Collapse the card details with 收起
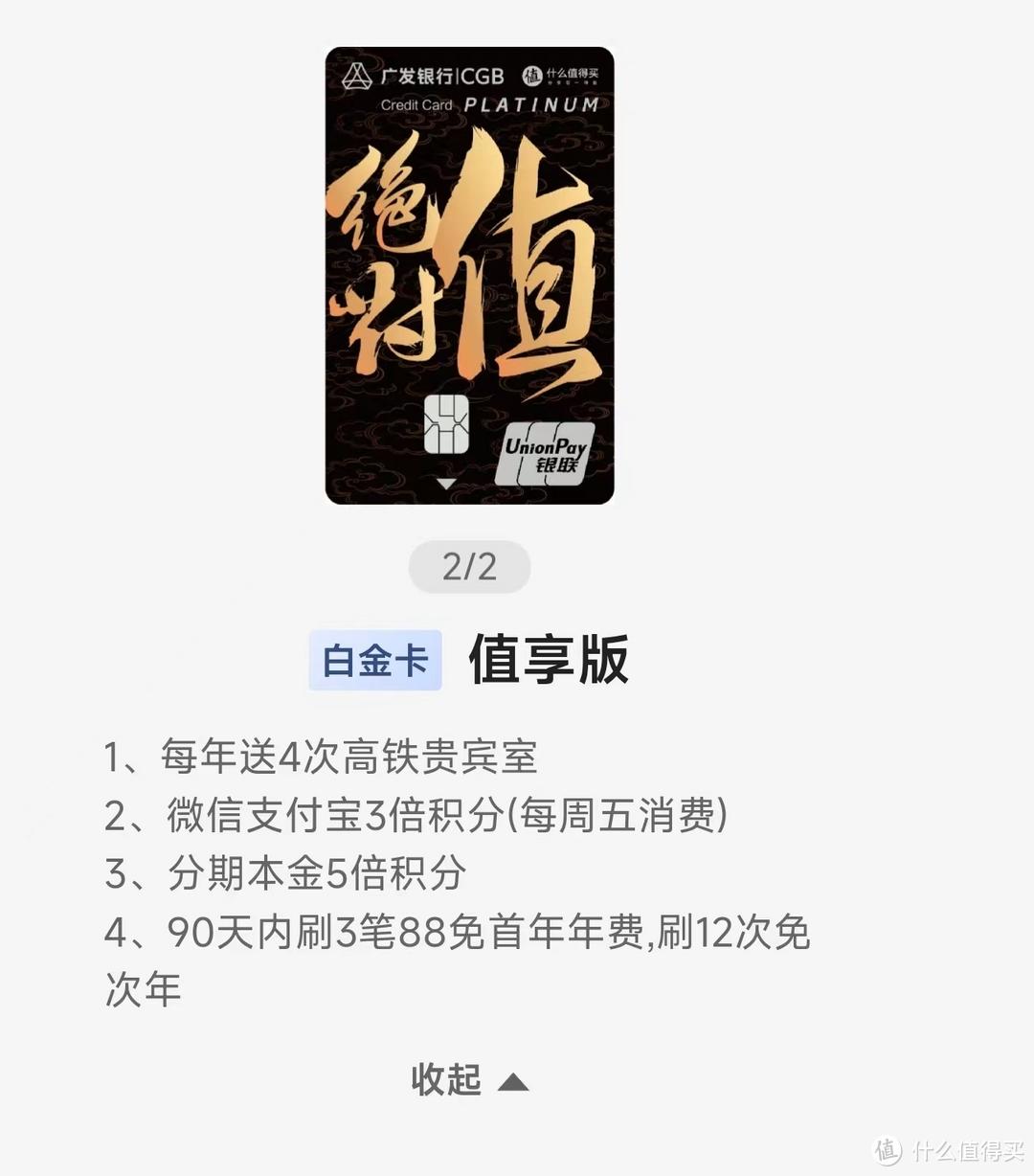 (468, 1080)
